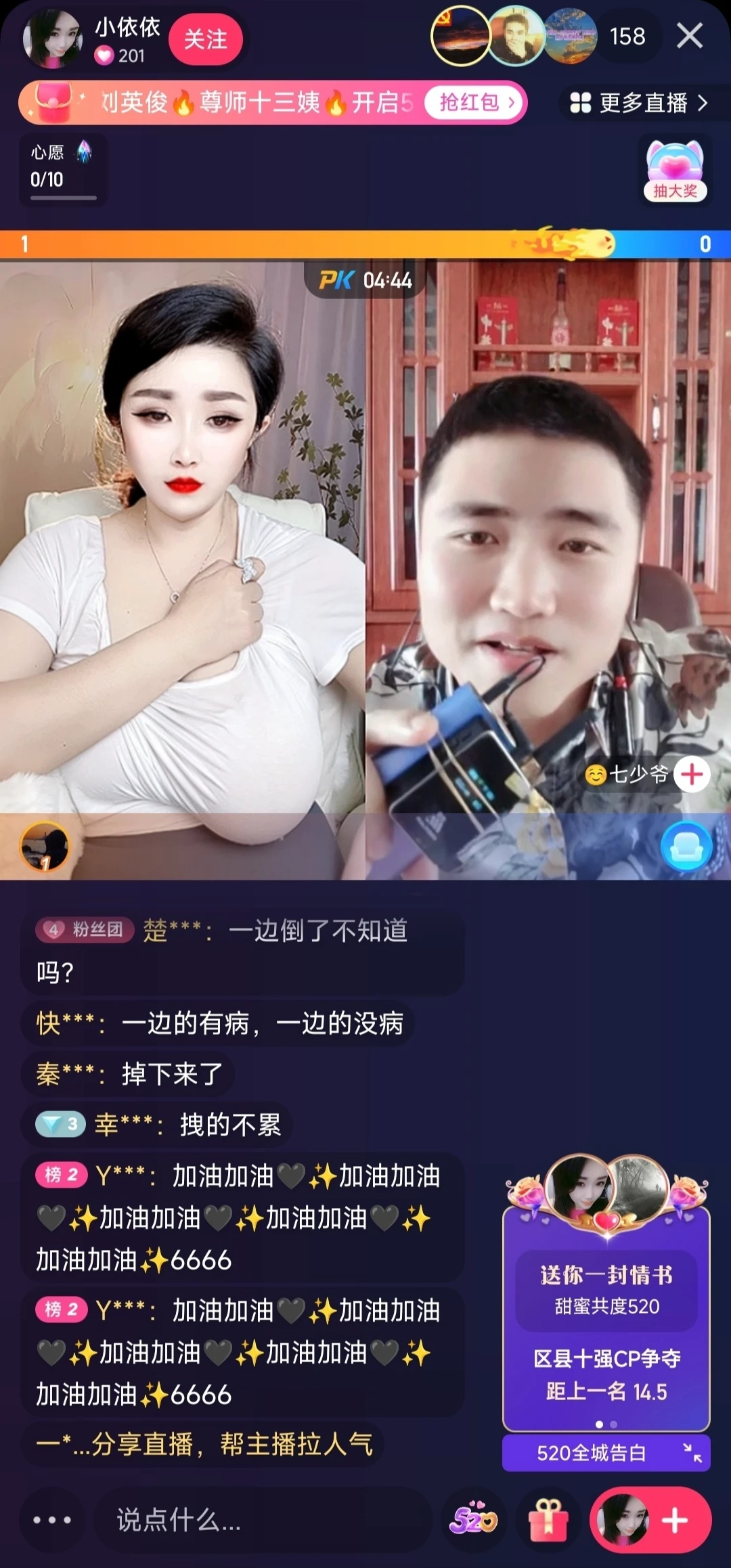Follow 七少爷 with the plus button

692,774
